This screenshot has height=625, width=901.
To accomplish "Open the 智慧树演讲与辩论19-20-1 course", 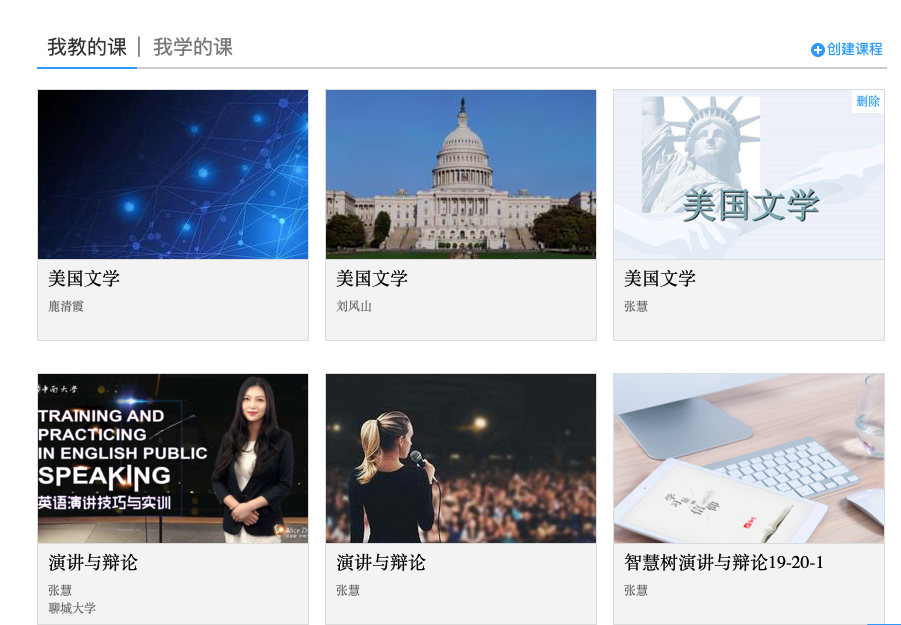I will (749, 459).
